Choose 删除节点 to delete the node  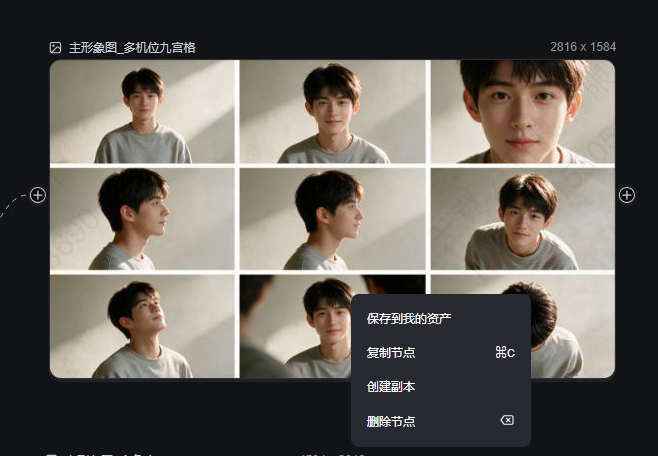click(x=441, y=421)
